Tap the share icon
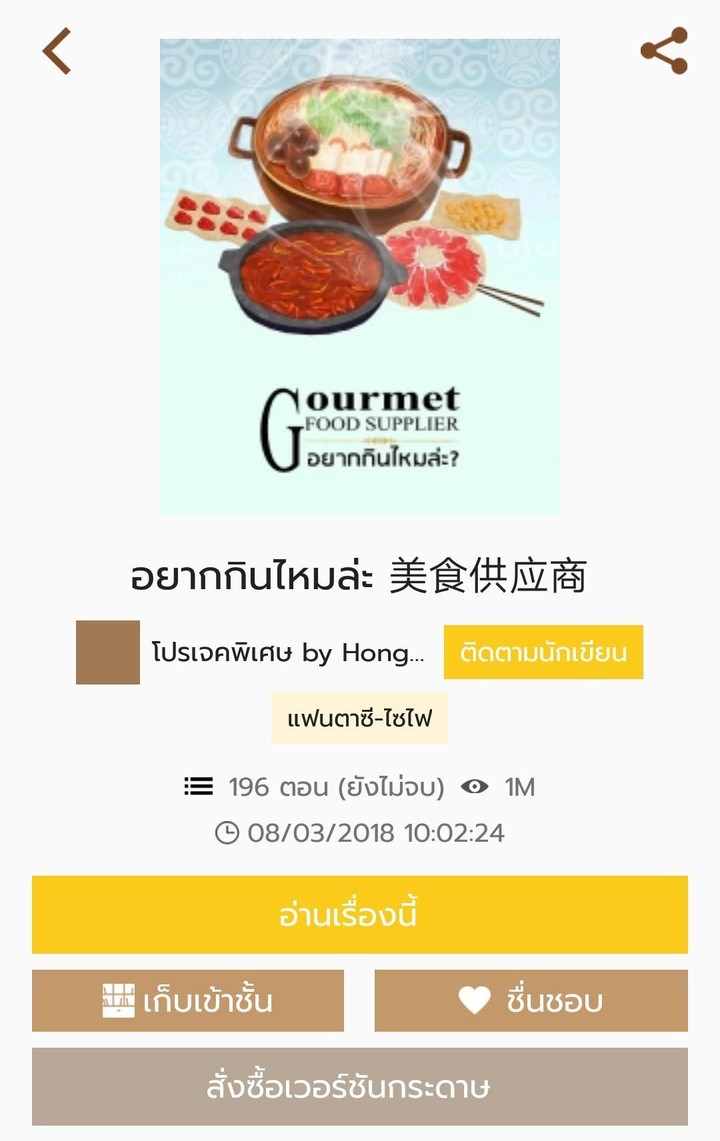720x1141 pixels. pos(663,50)
